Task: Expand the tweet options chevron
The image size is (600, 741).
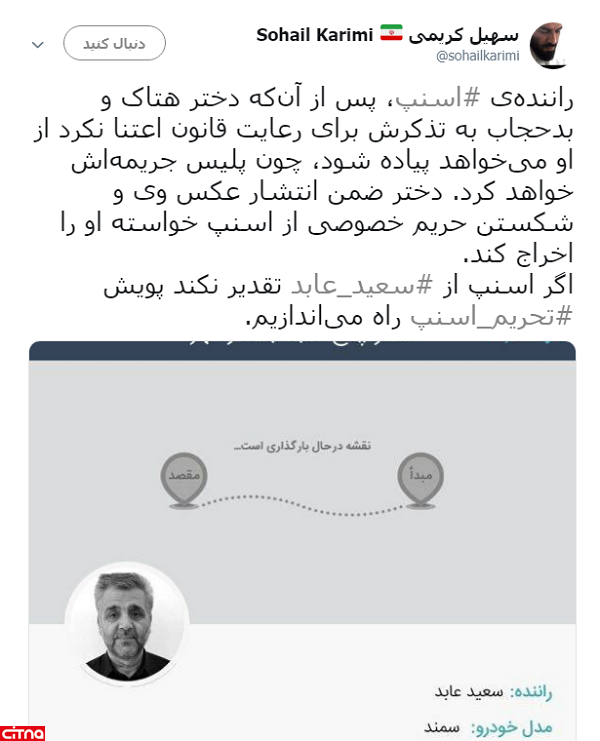Action: (x=38, y=45)
